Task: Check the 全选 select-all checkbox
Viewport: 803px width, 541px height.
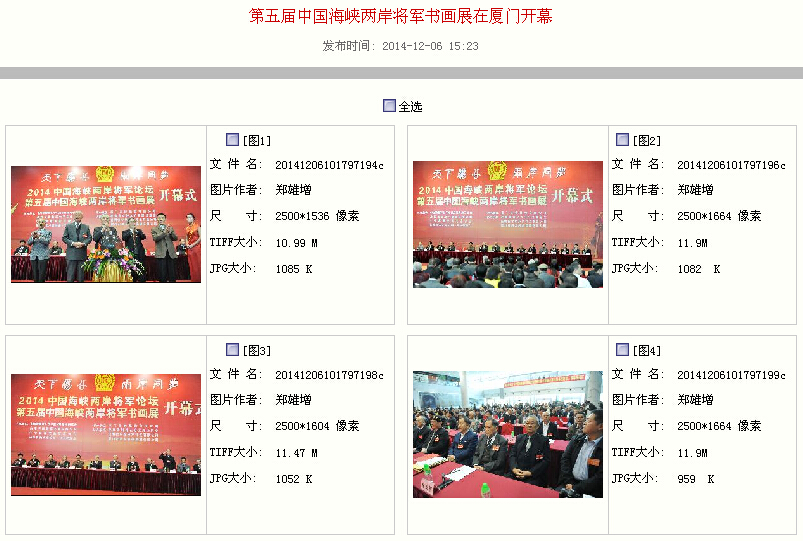Action: 390,106
